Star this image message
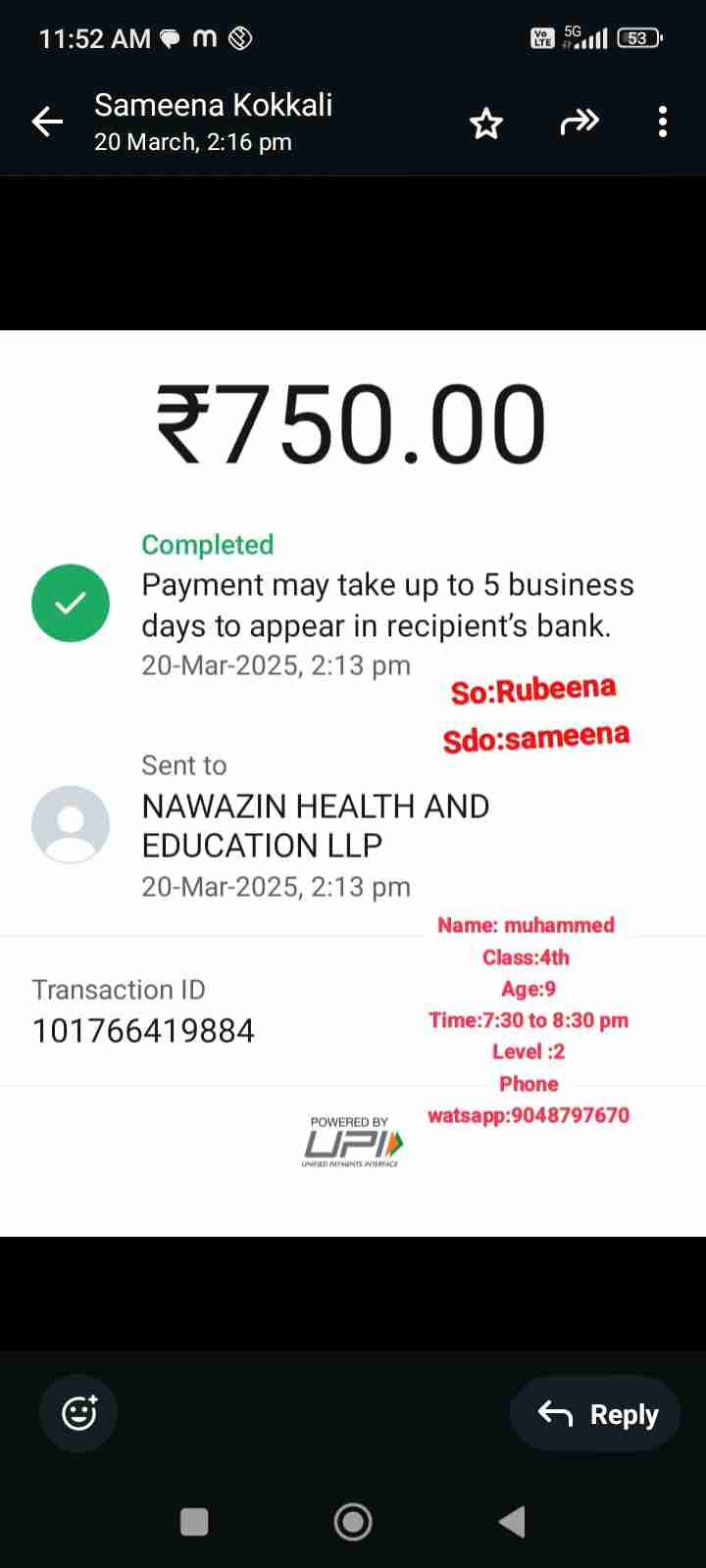 (x=485, y=123)
